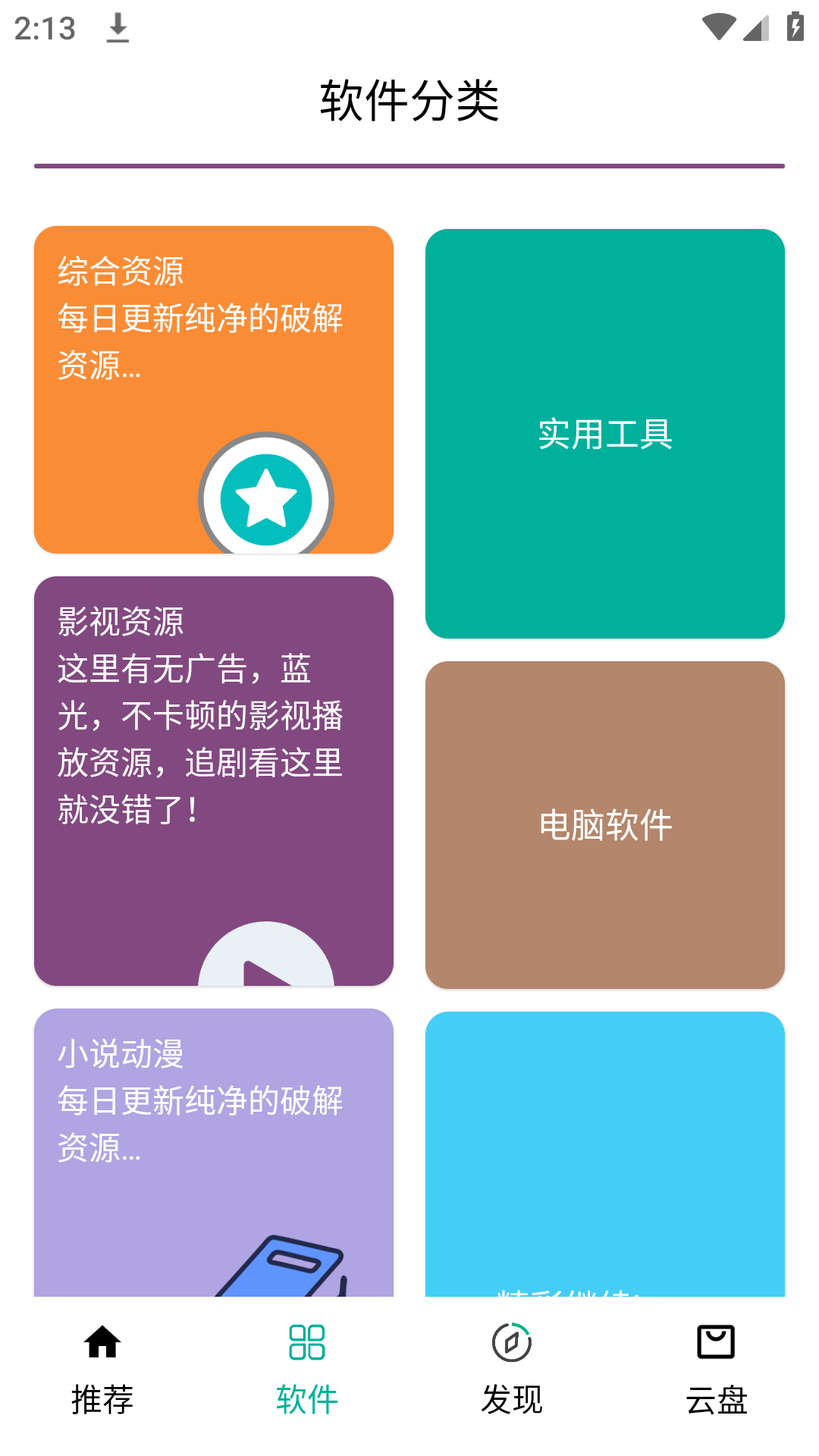This screenshot has width=819, height=1456.
Task: Tap the bag icon for 云盘
Action: tap(716, 1342)
